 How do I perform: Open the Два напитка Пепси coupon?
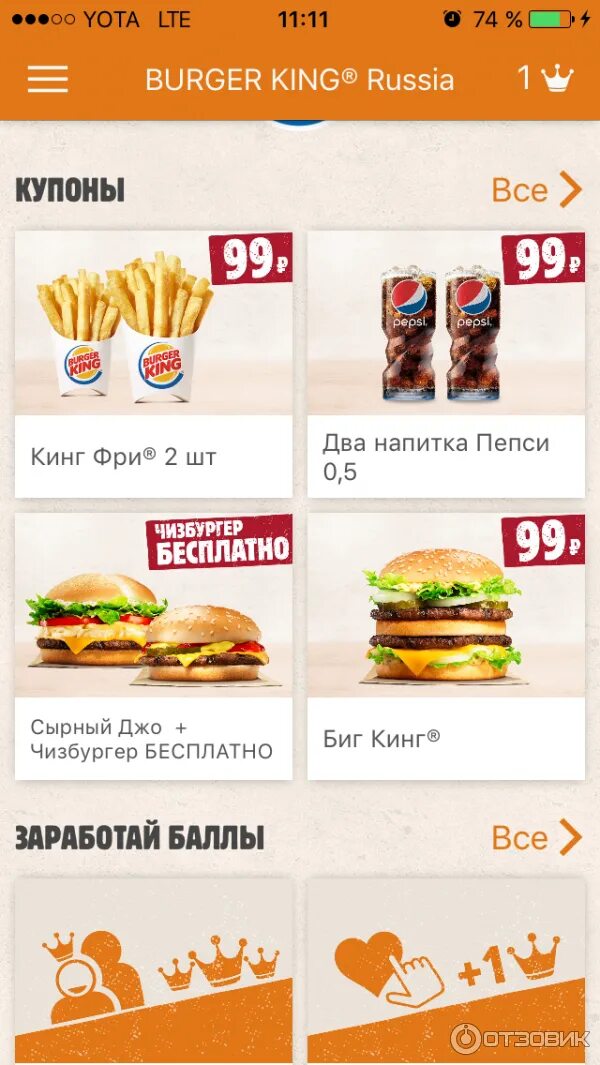446,365
